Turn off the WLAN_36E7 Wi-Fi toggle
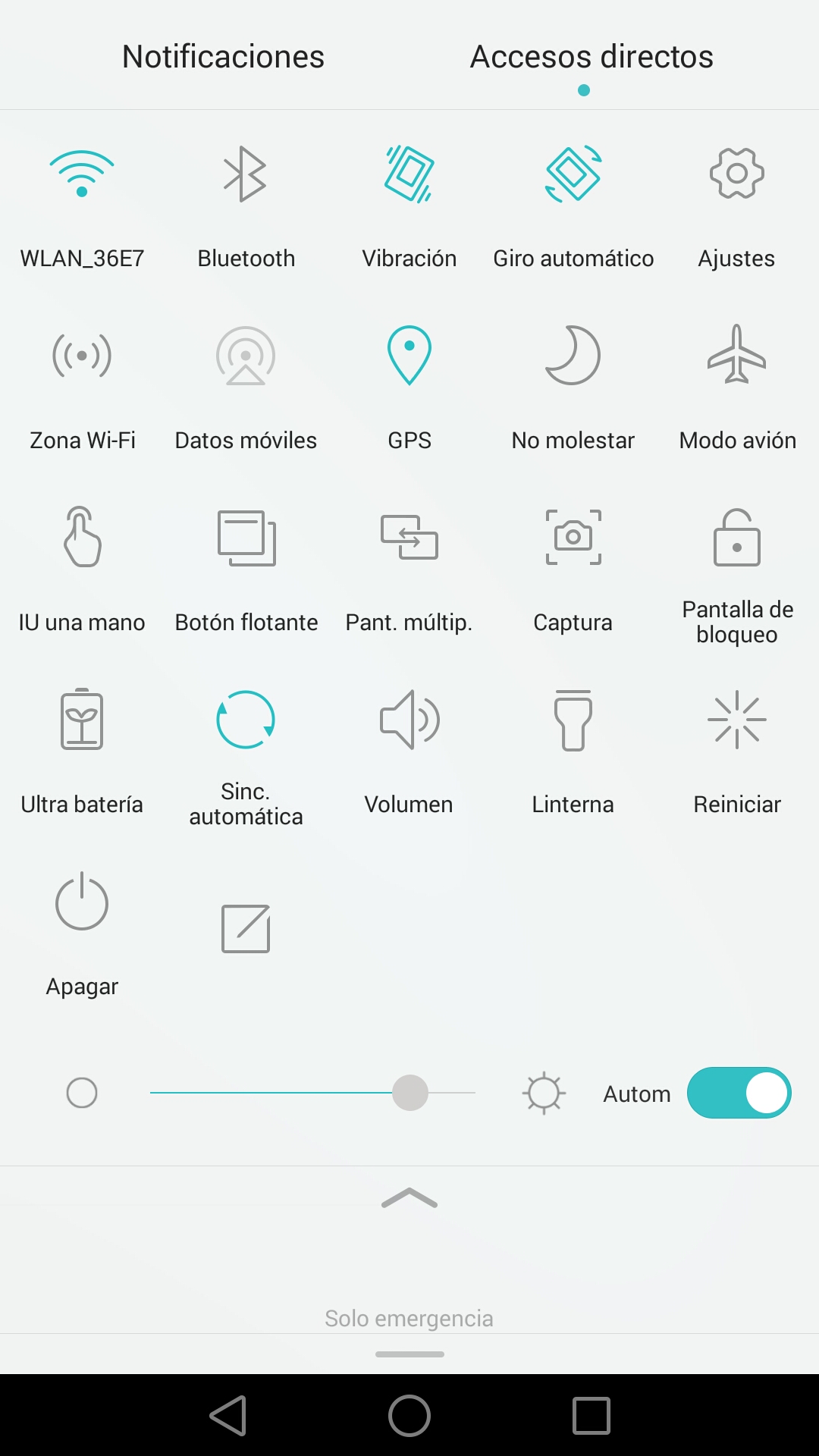Image resolution: width=819 pixels, height=1456 pixels. coord(82,174)
